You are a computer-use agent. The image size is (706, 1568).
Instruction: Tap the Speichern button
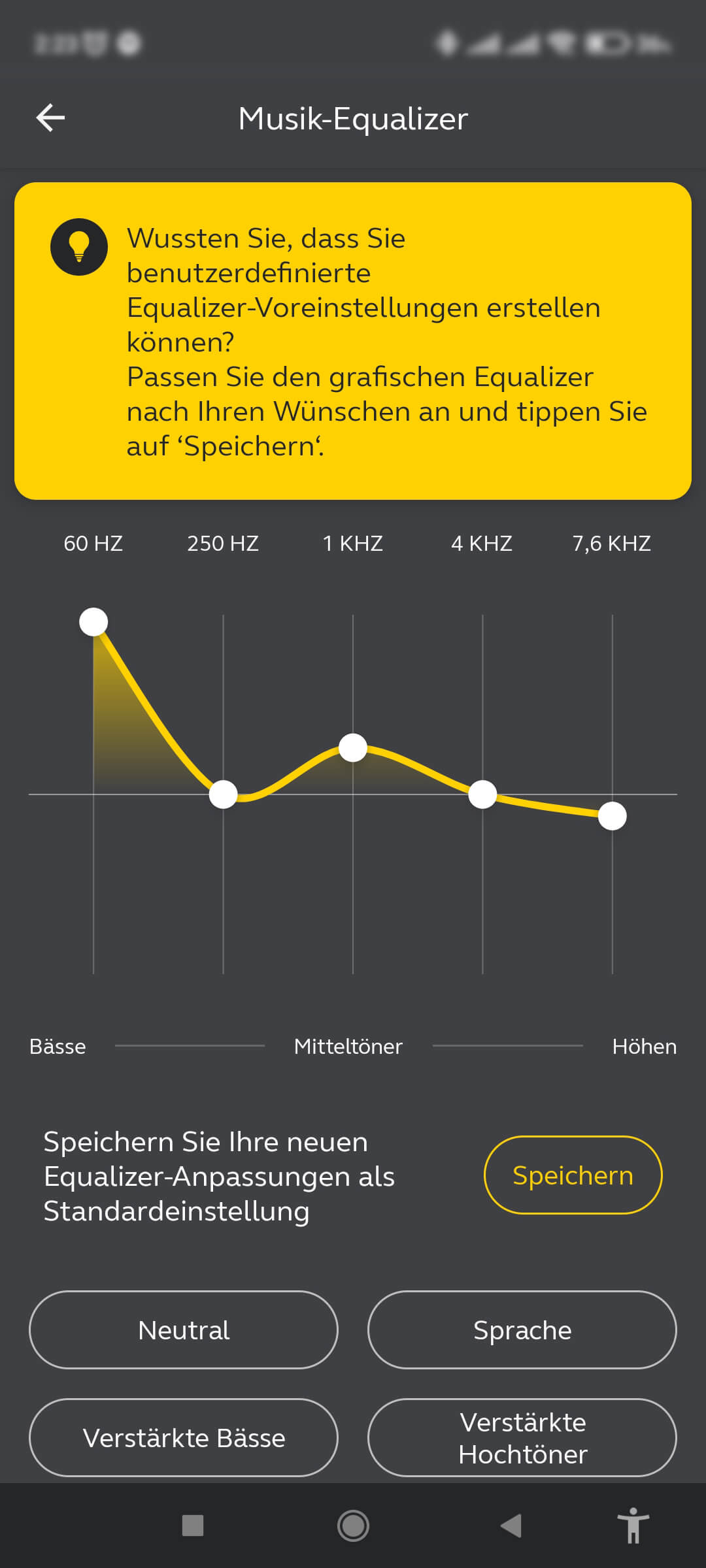[x=573, y=1175]
